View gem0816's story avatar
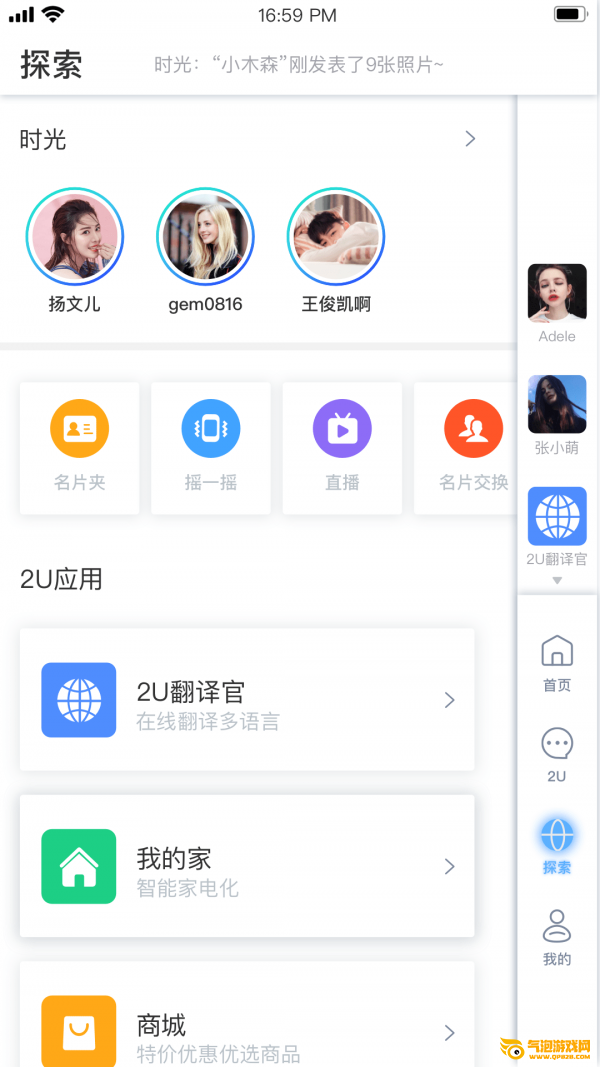Screen dimensions: 600x1067 click(205, 238)
